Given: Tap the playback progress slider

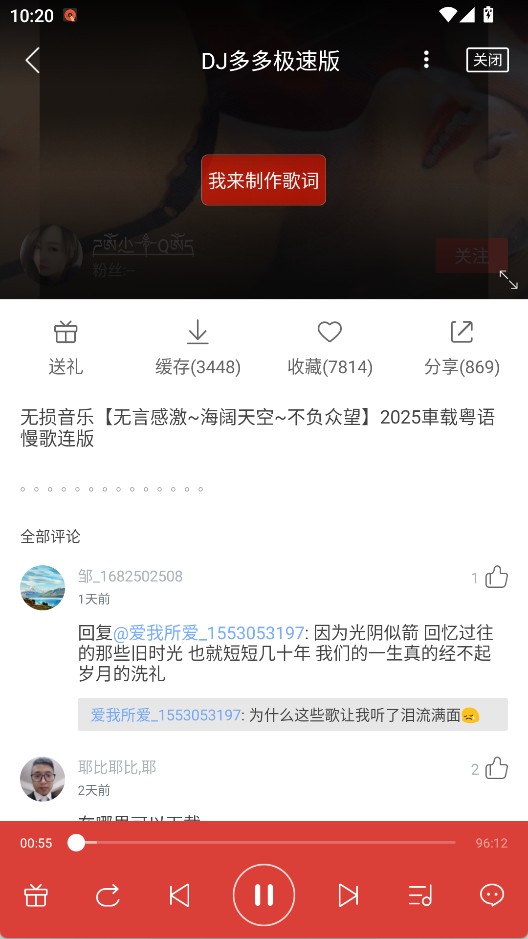Looking at the screenshot, I should (x=262, y=843).
